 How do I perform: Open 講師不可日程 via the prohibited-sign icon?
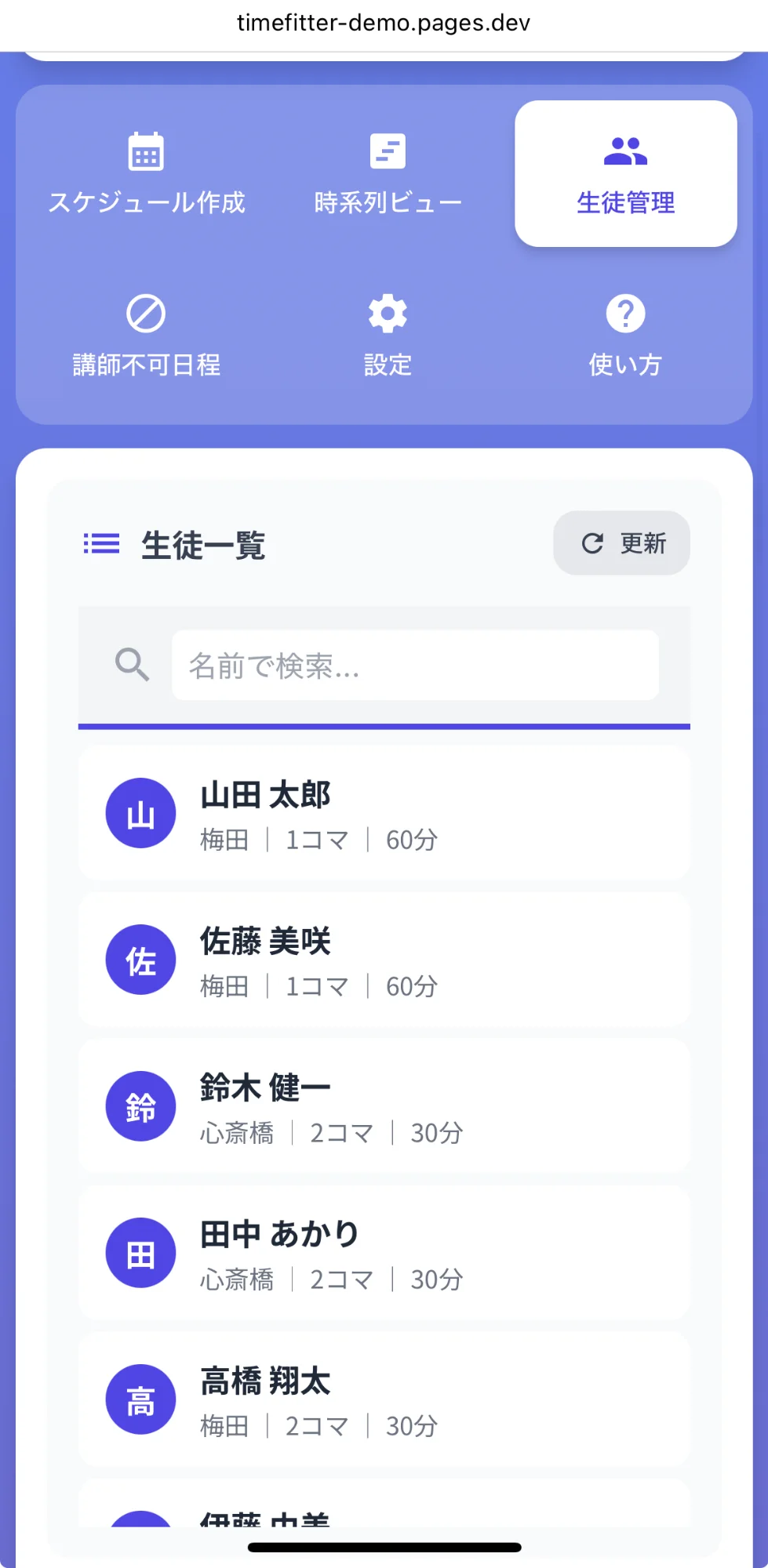coord(146,314)
